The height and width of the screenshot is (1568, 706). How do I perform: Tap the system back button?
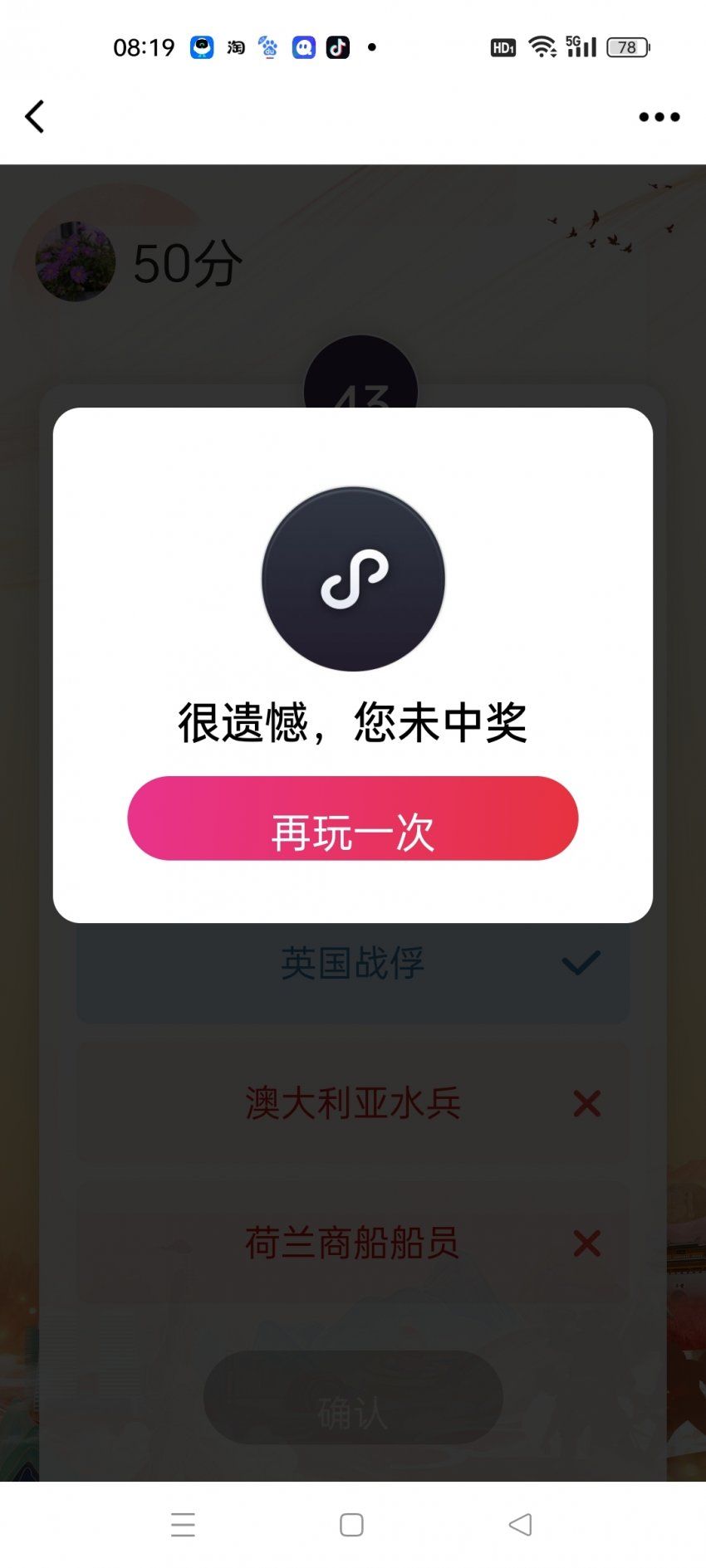521,1524
